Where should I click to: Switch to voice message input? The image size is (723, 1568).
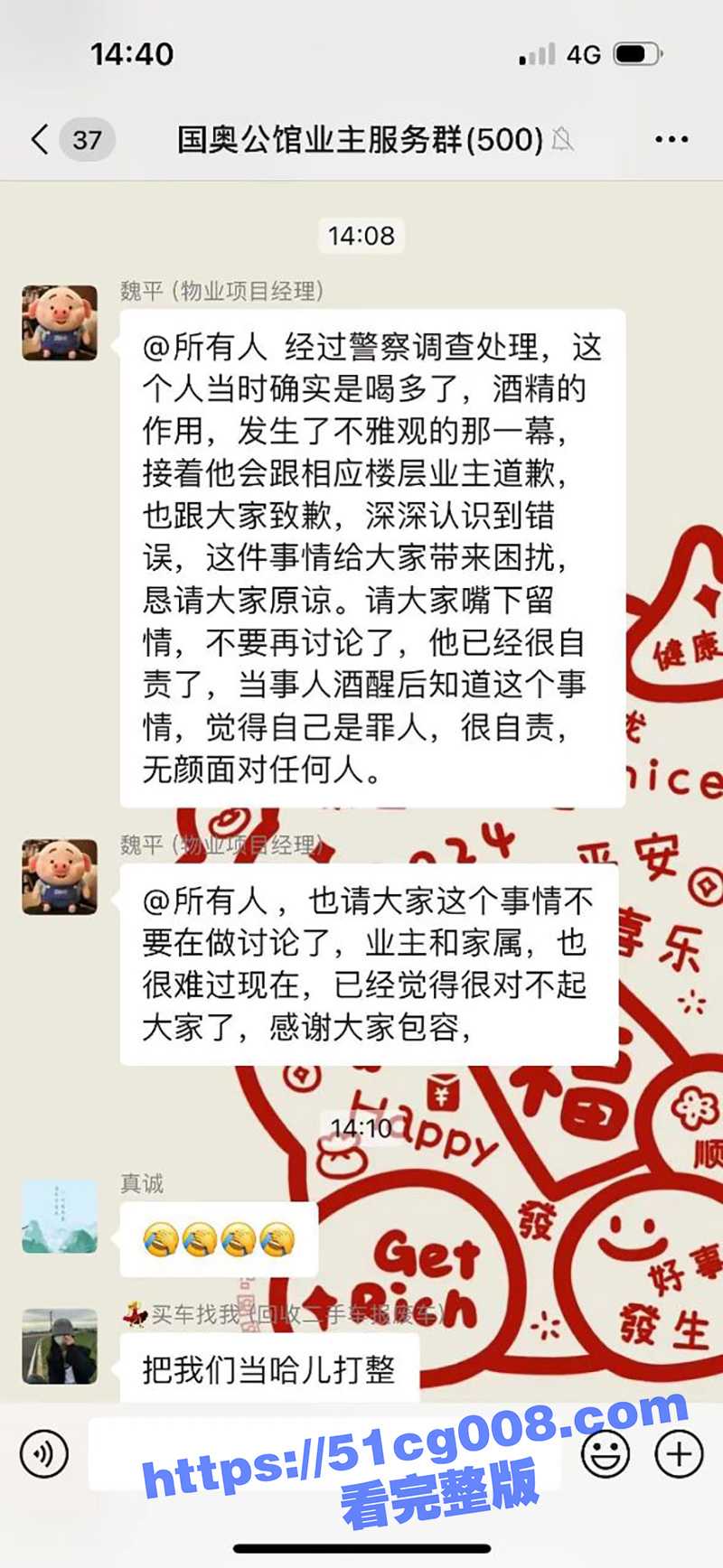(43, 1454)
